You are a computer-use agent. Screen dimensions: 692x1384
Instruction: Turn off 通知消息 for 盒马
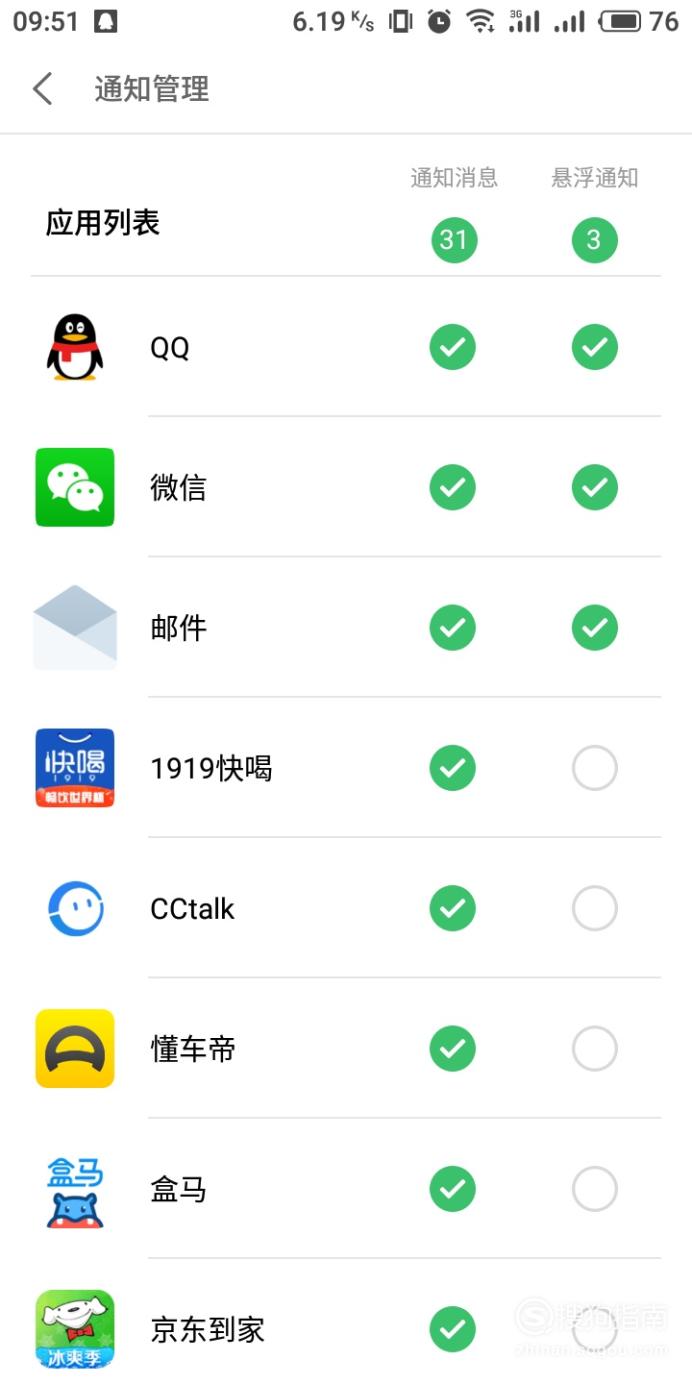[453, 1189]
